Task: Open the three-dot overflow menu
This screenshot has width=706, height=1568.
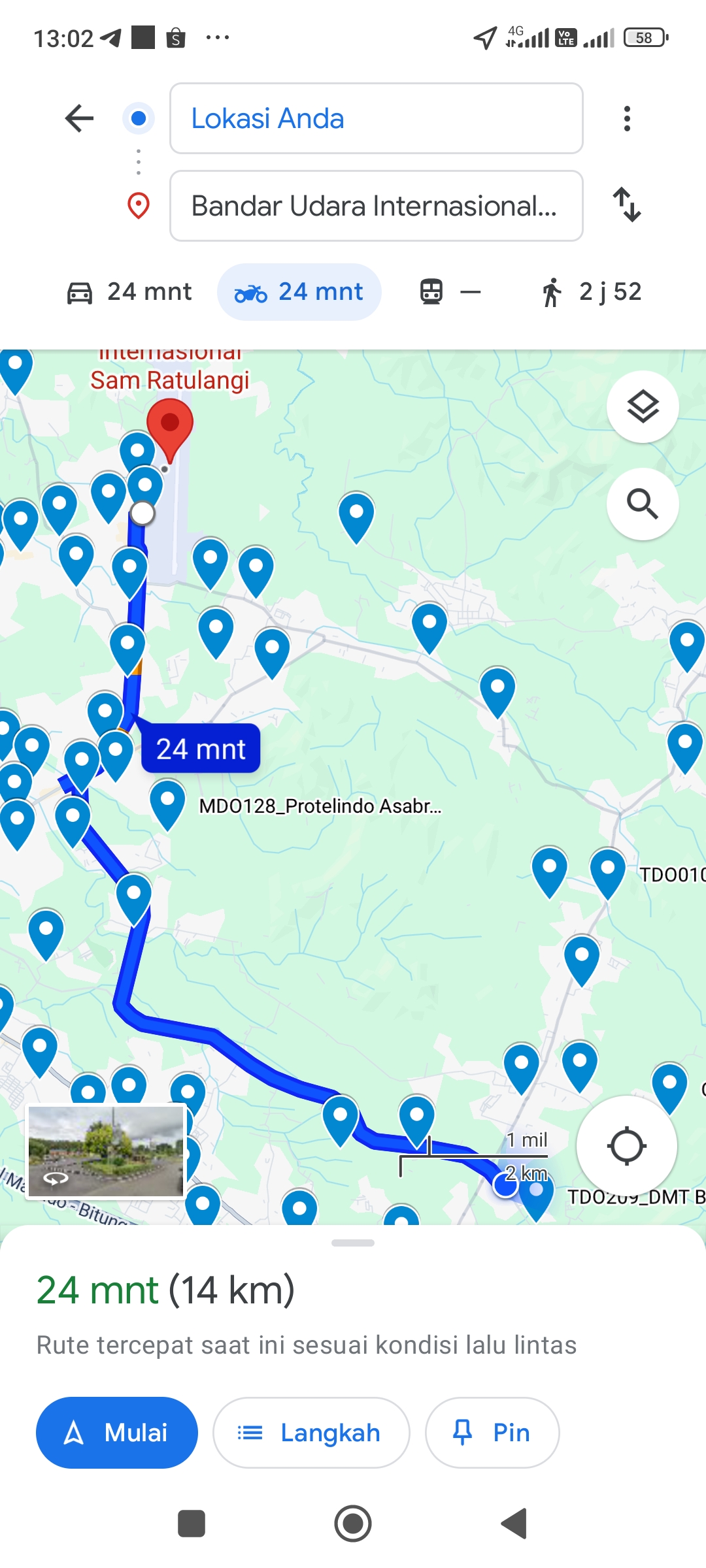Action: point(627,118)
